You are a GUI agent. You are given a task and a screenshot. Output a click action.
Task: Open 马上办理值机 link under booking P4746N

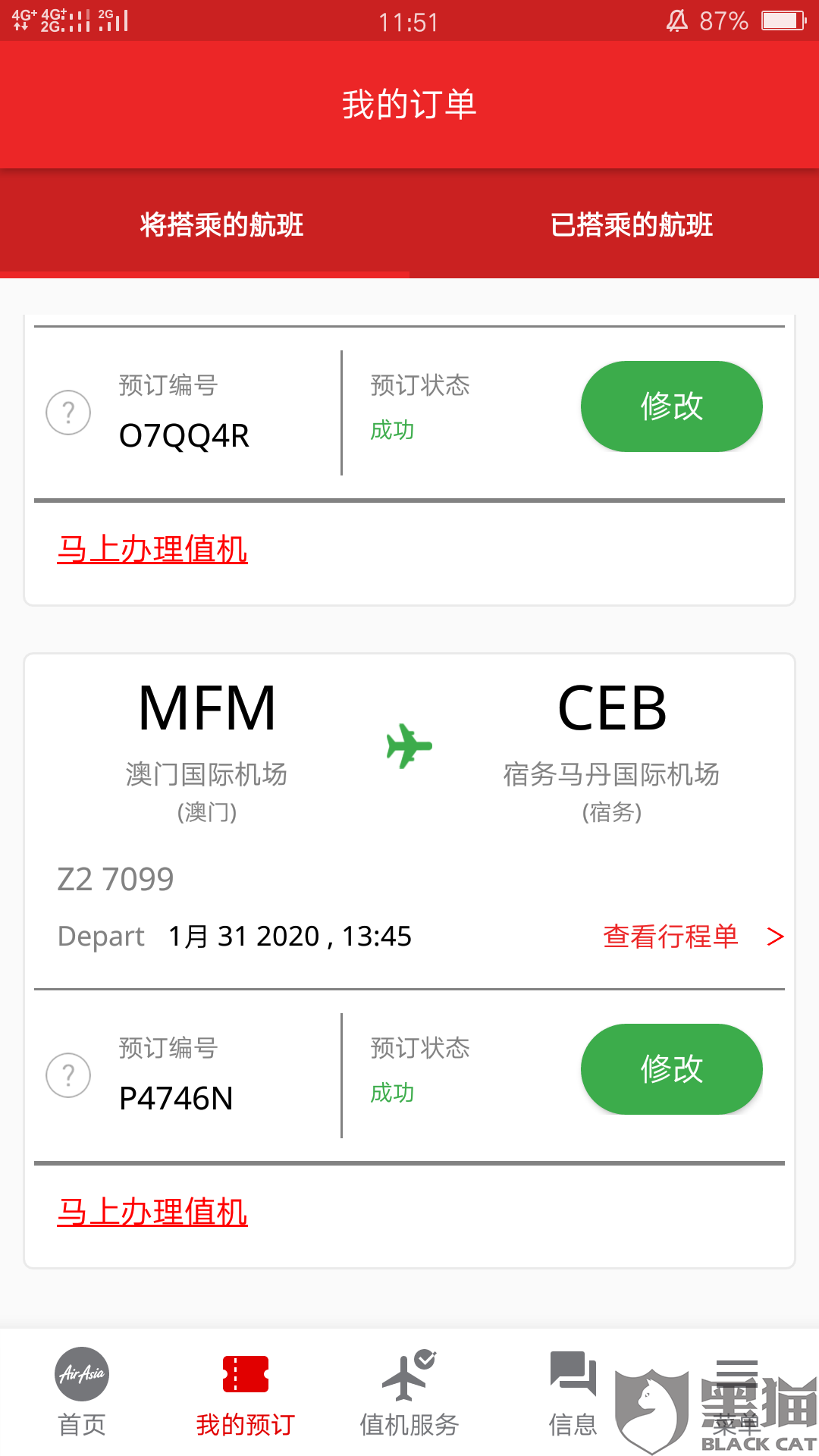pyautogui.click(x=152, y=1212)
